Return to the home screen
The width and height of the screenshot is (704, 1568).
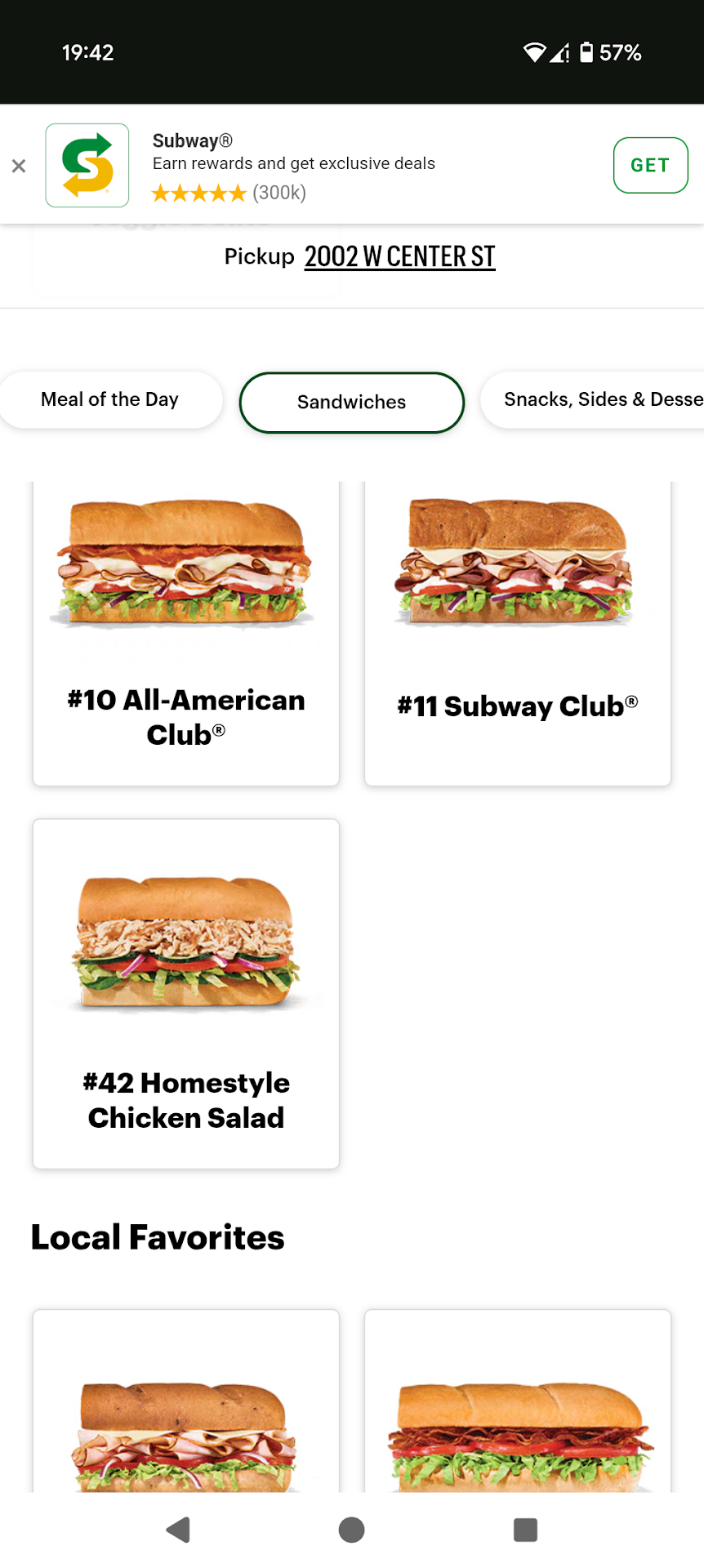[x=351, y=1530]
